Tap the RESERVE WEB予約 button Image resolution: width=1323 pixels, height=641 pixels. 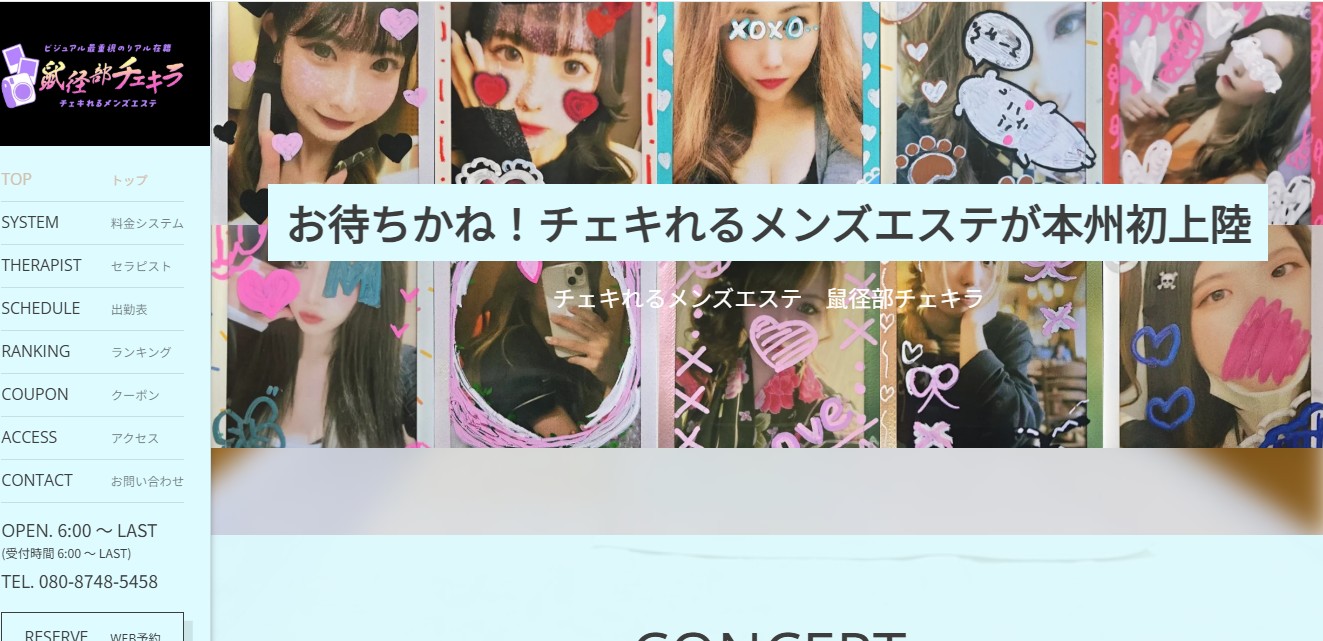[92, 630]
